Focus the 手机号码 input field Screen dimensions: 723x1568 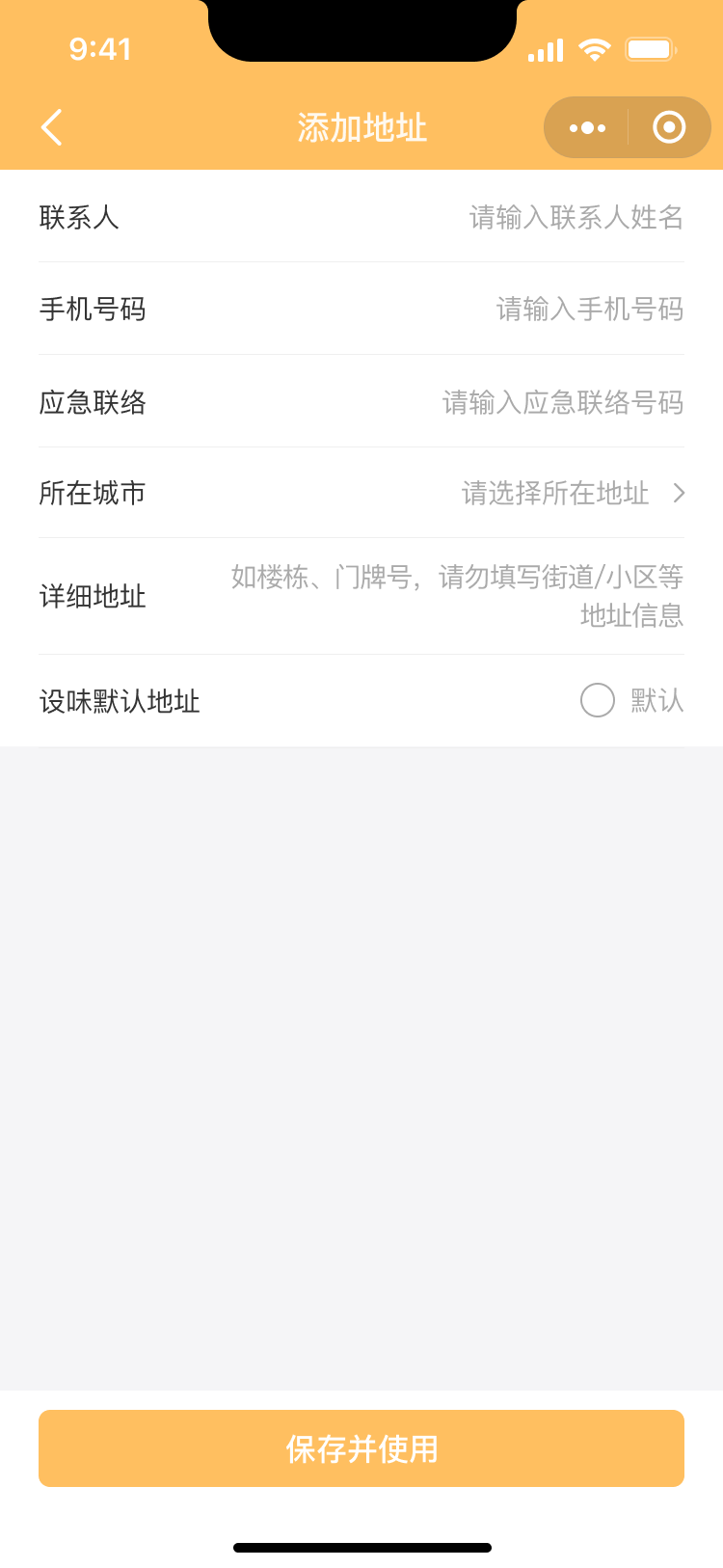[588, 310]
